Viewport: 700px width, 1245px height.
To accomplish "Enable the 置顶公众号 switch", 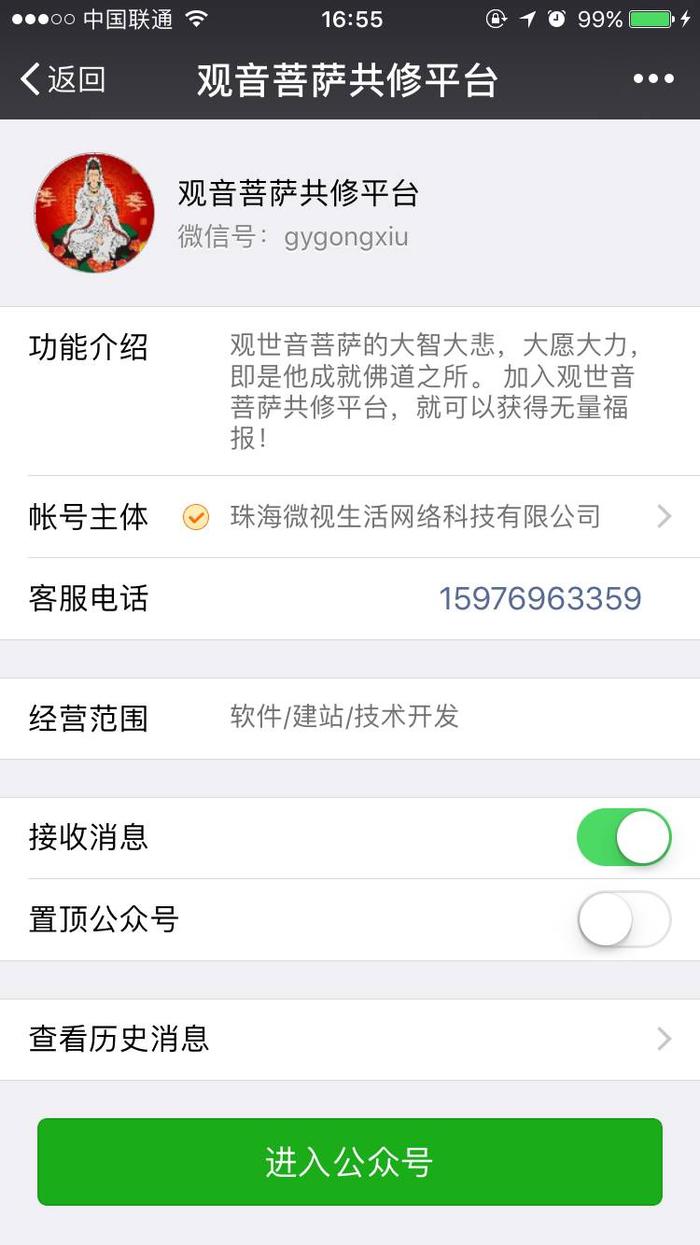I will tap(624, 920).
